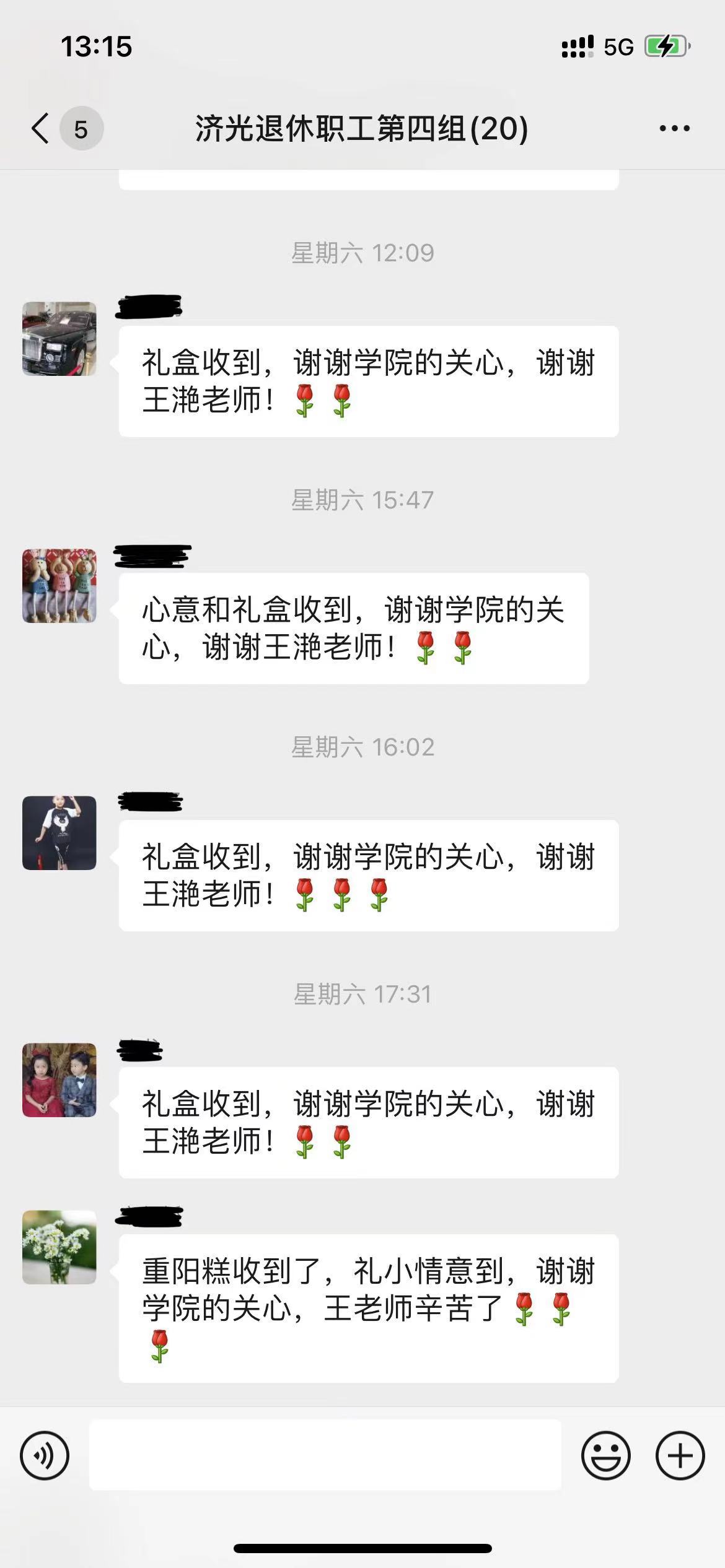This screenshot has width=725, height=1568.
Task: View the two children avatar's profile
Action: (59, 1080)
